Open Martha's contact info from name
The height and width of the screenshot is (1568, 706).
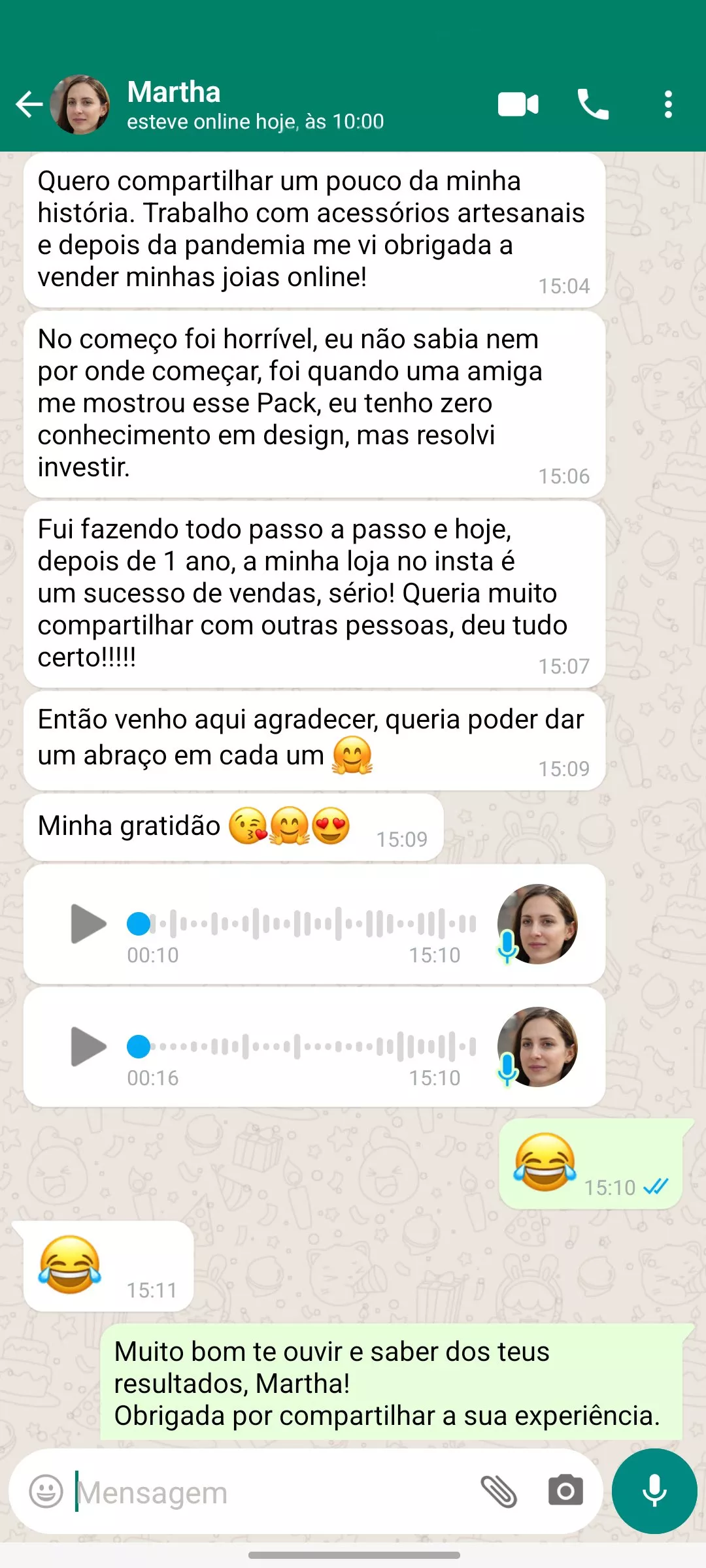pos(174,92)
